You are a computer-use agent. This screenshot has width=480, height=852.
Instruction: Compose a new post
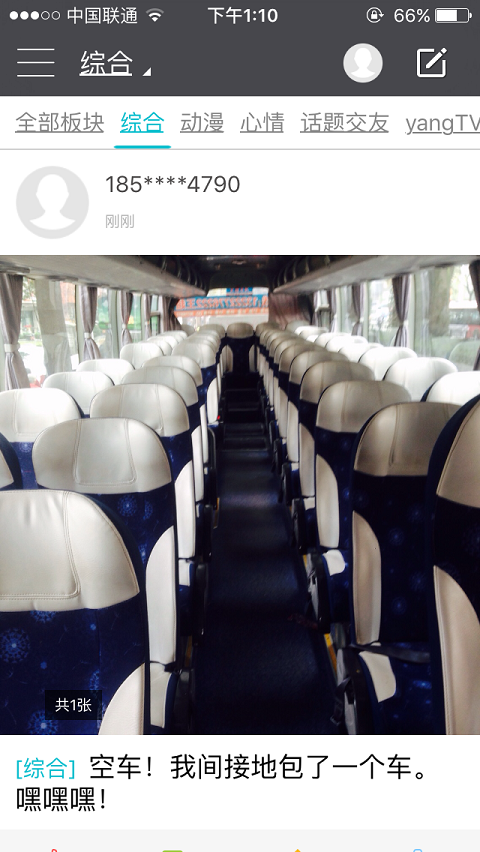(x=432, y=62)
